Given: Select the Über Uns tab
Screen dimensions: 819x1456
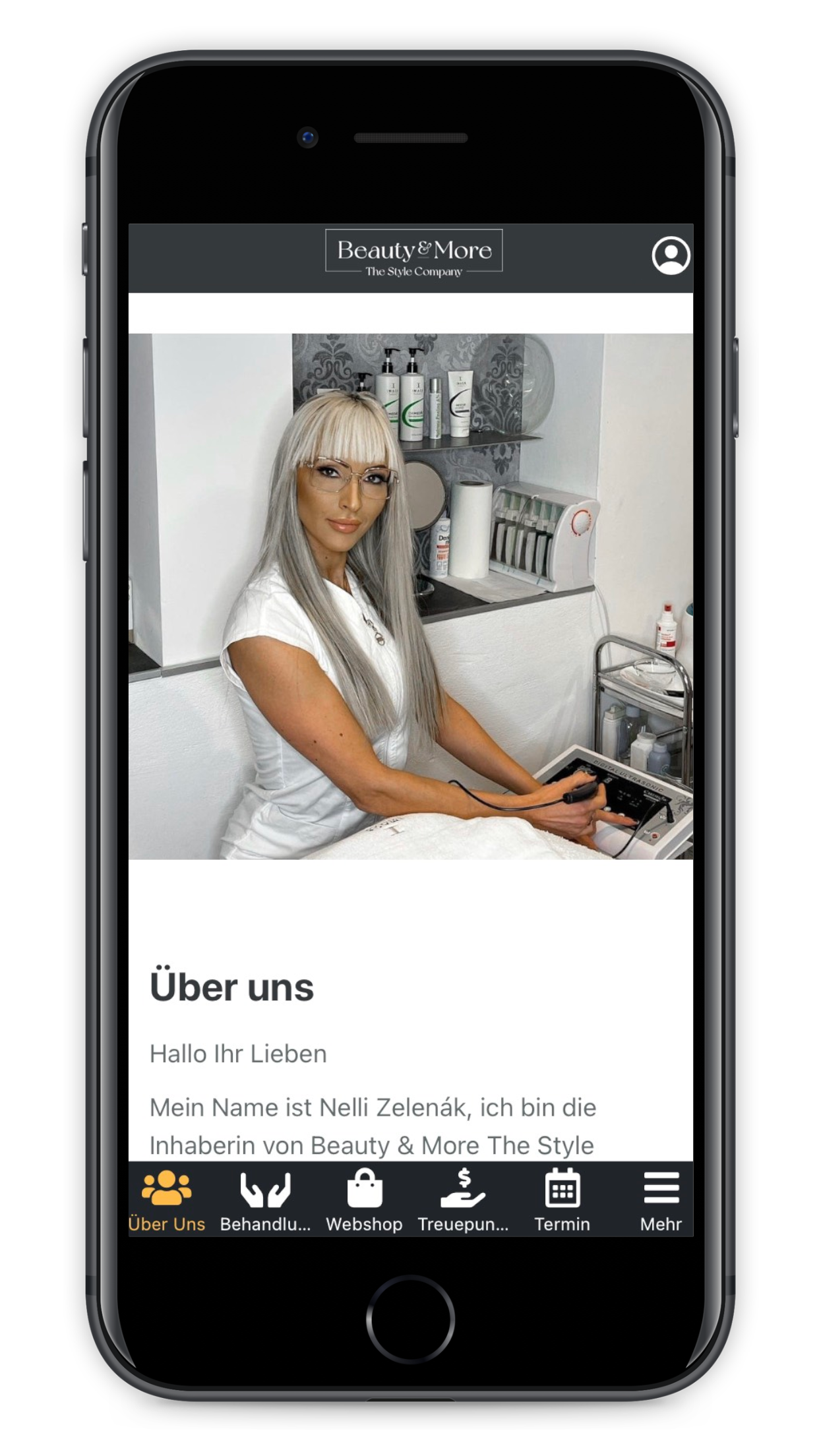Looking at the screenshot, I should 167,1200.
